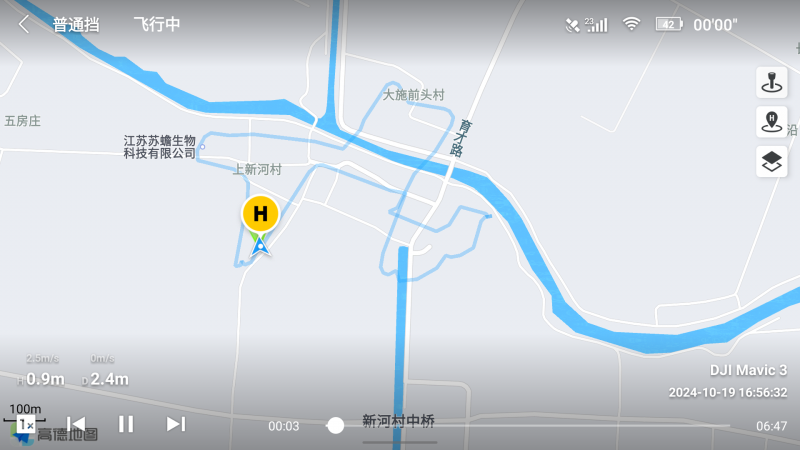Pause the flight record playback
Screen dimensions: 800x450
tap(126, 424)
